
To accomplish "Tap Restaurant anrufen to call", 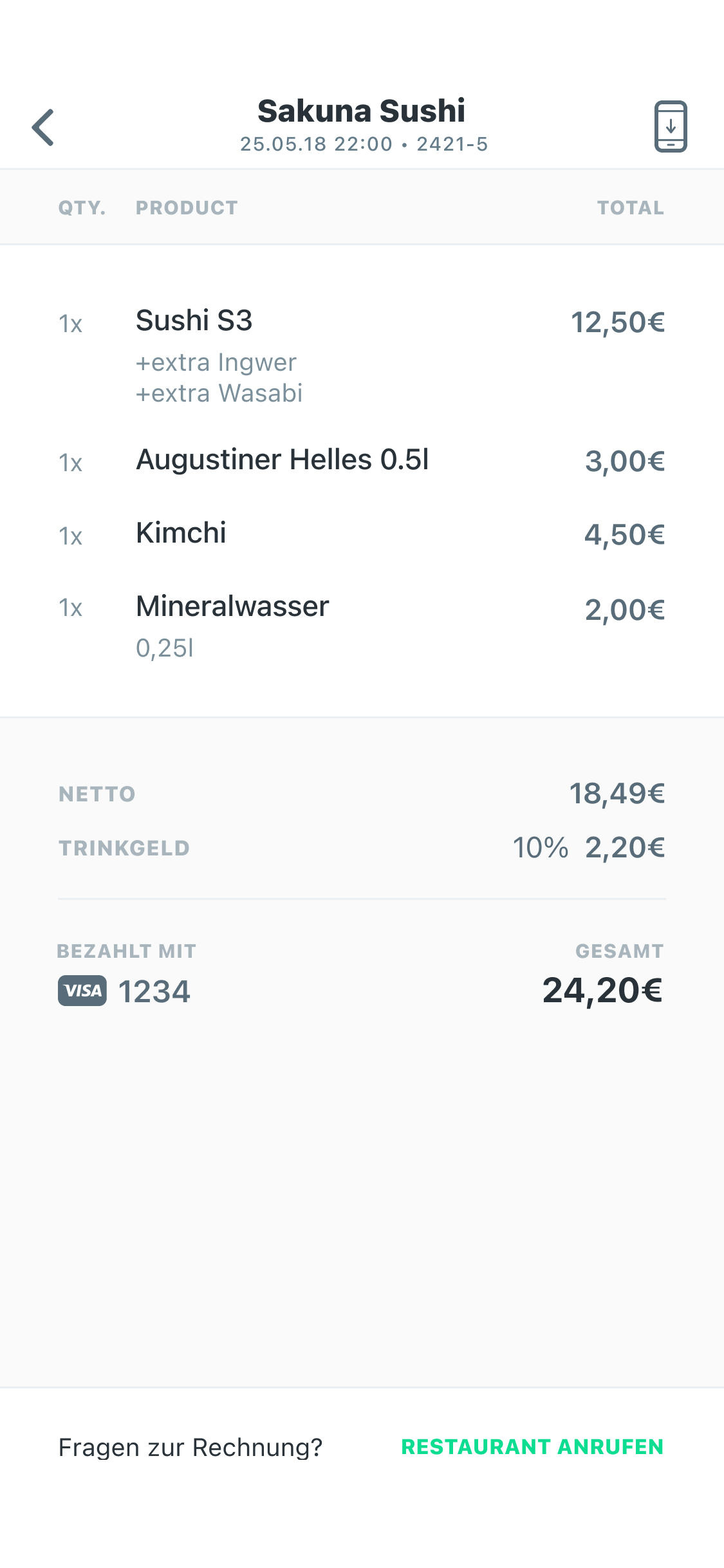I will coord(532,1446).
